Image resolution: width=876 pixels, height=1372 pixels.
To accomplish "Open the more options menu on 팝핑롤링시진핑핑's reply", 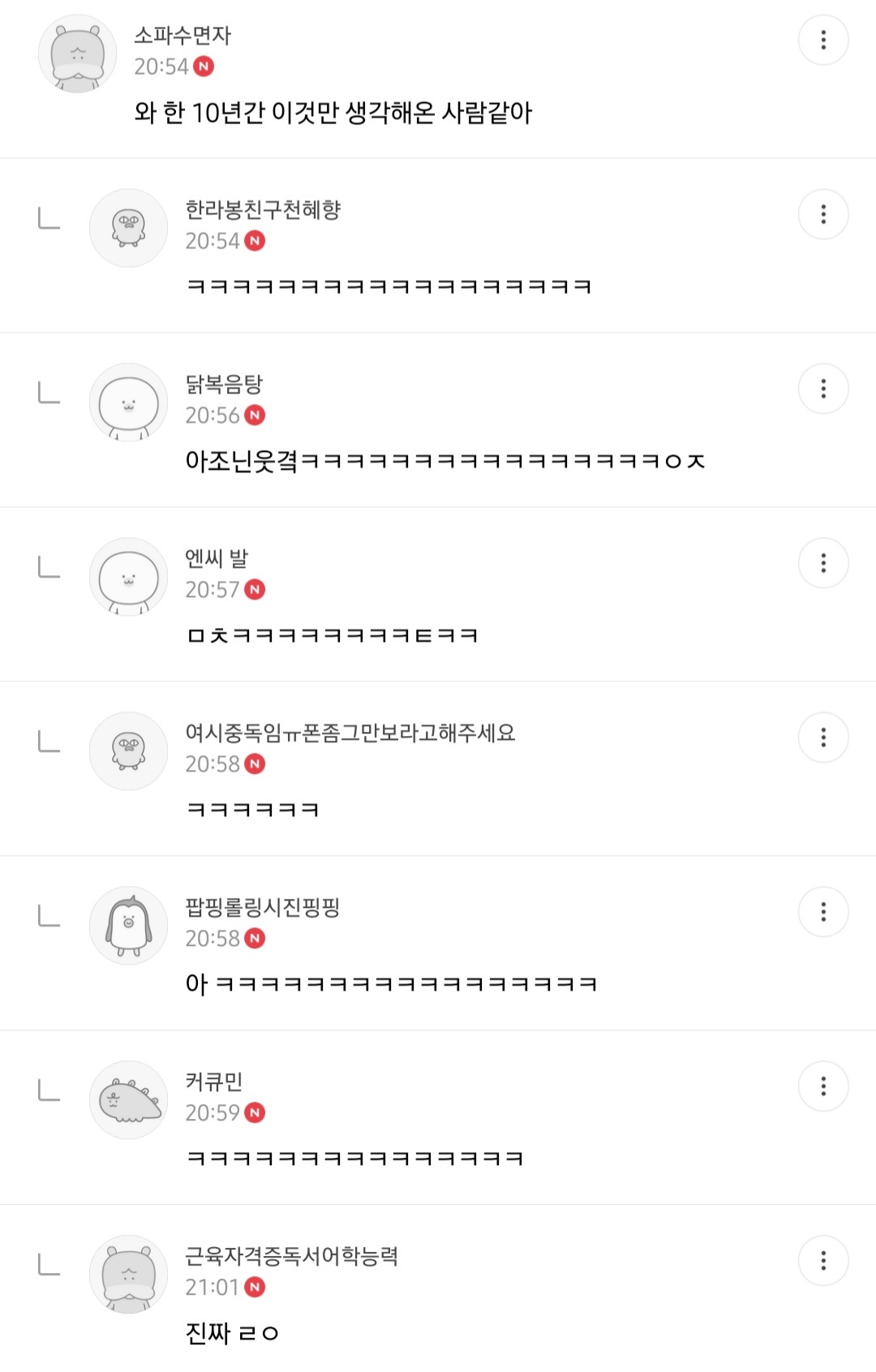I will click(823, 912).
